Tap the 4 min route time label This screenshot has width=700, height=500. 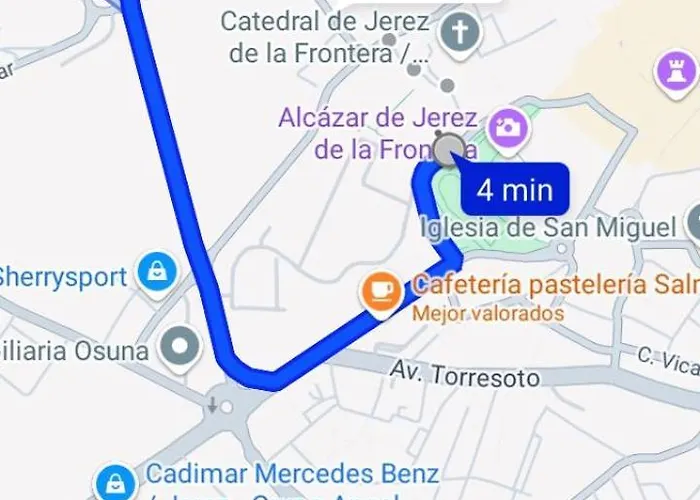515,187
